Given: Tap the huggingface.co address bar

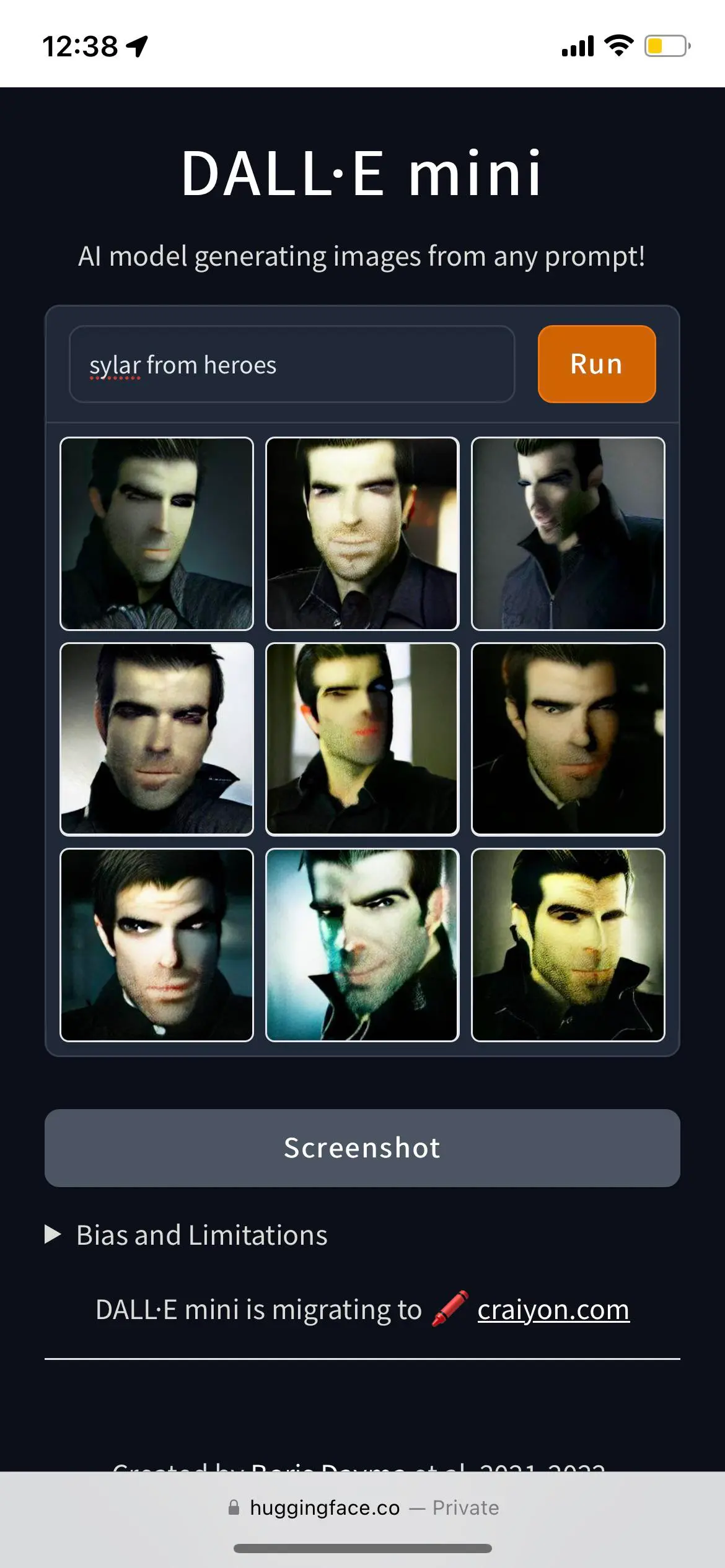Looking at the screenshot, I should [x=362, y=1507].
